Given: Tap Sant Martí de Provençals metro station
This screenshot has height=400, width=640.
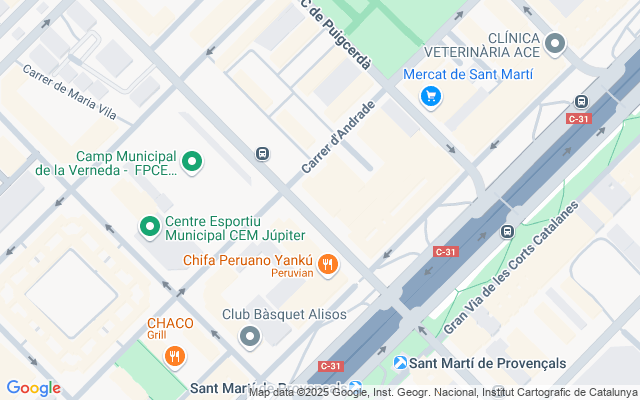Looking at the screenshot, I should tap(400, 363).
